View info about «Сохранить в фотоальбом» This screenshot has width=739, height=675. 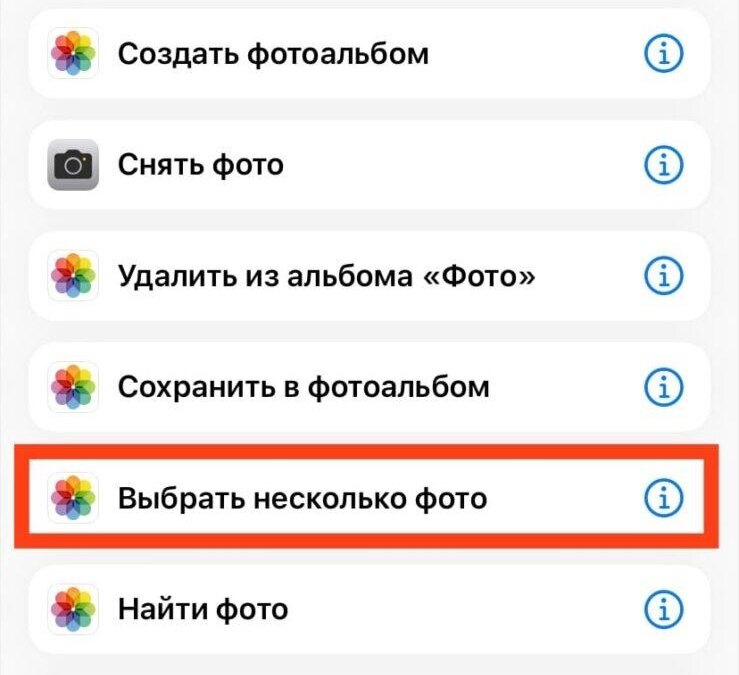tap(663, 386)
